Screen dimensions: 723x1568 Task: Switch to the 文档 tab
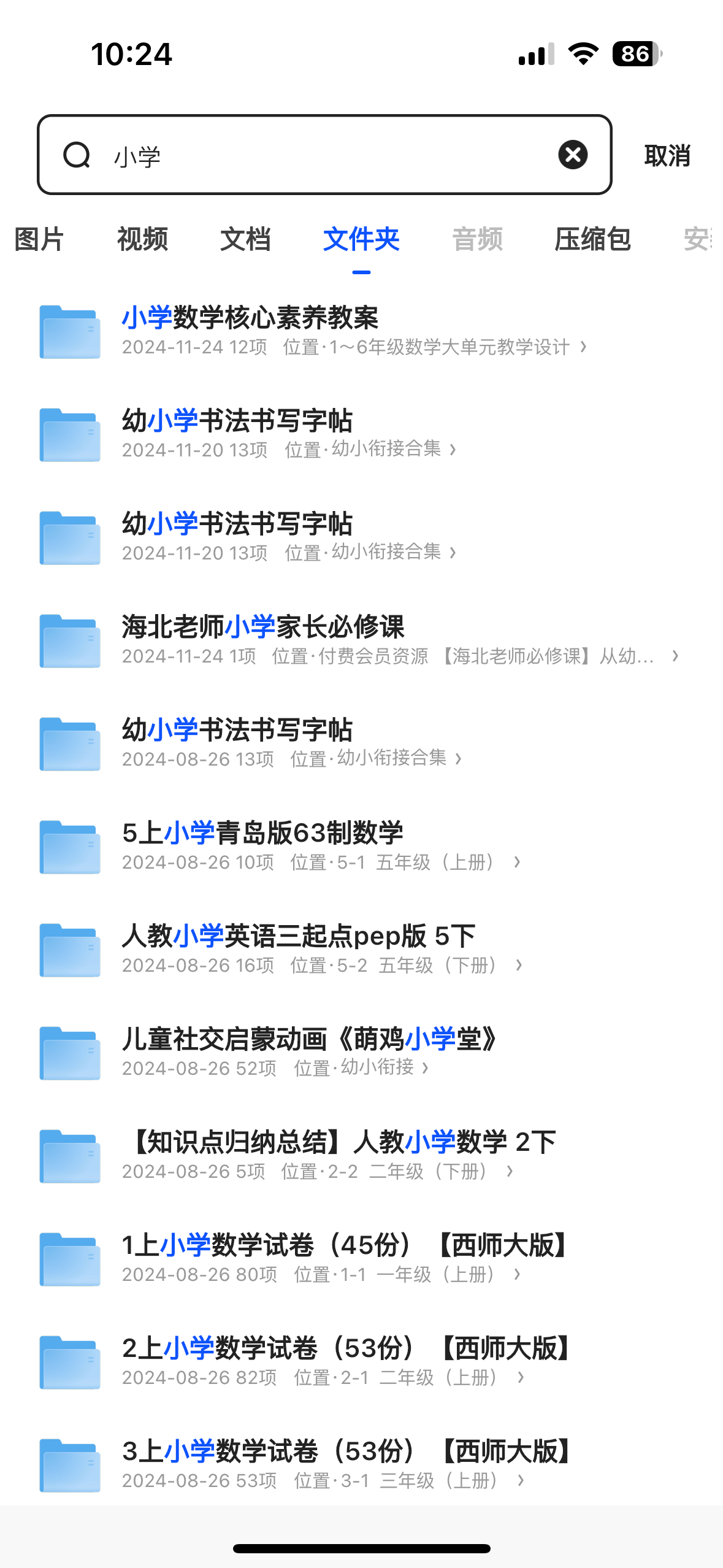(245, 239)
